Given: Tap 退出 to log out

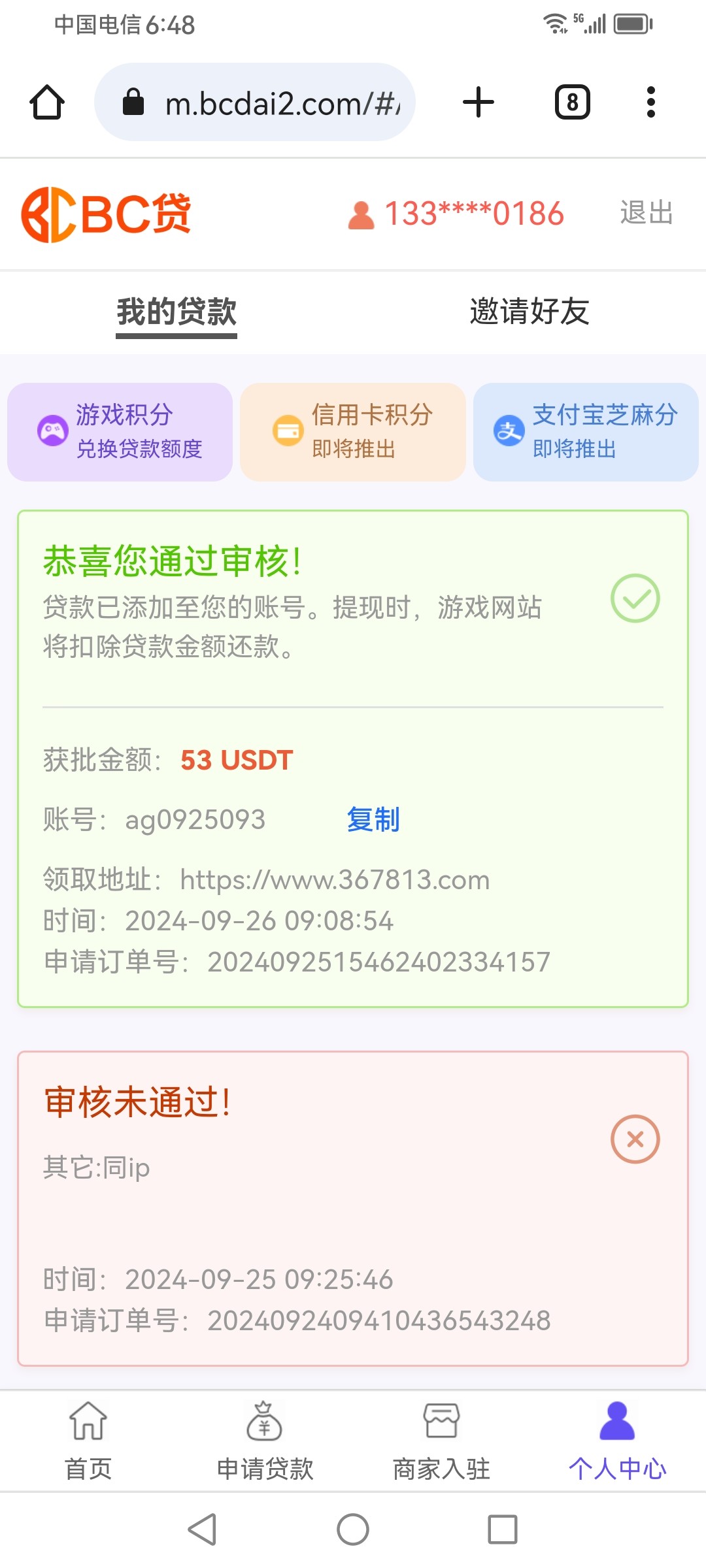Looking at the screenshot, I should 647,213.
